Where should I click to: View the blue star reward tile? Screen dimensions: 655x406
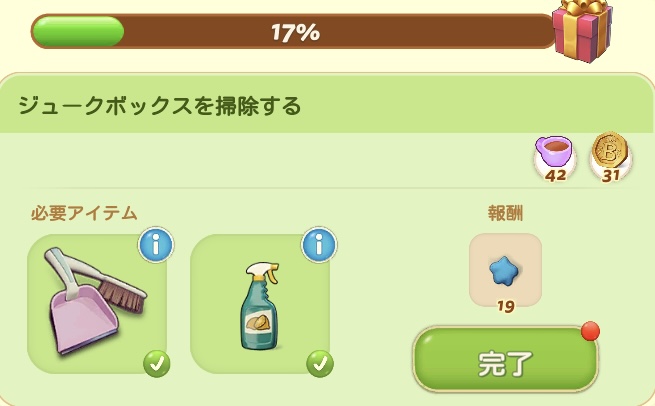tap(505, 270)
